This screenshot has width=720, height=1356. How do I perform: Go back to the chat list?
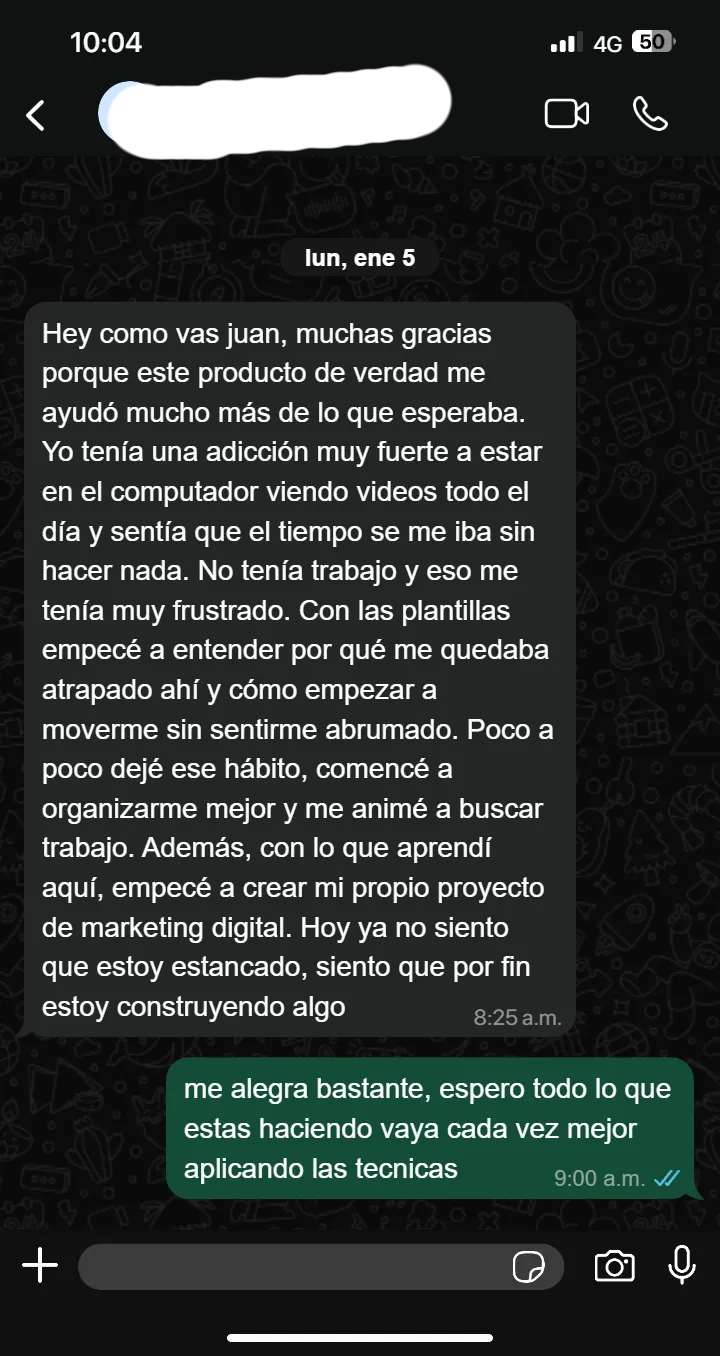pyautogui.click(x=36, y=116)
